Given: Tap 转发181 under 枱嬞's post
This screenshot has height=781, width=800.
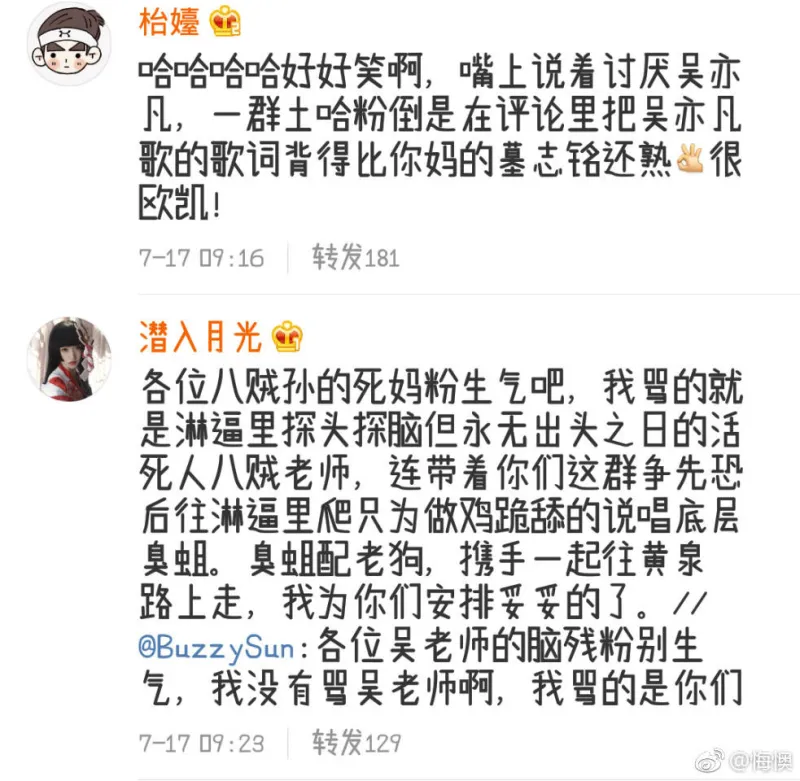Looking at the screenshot, I should [355, 258].
